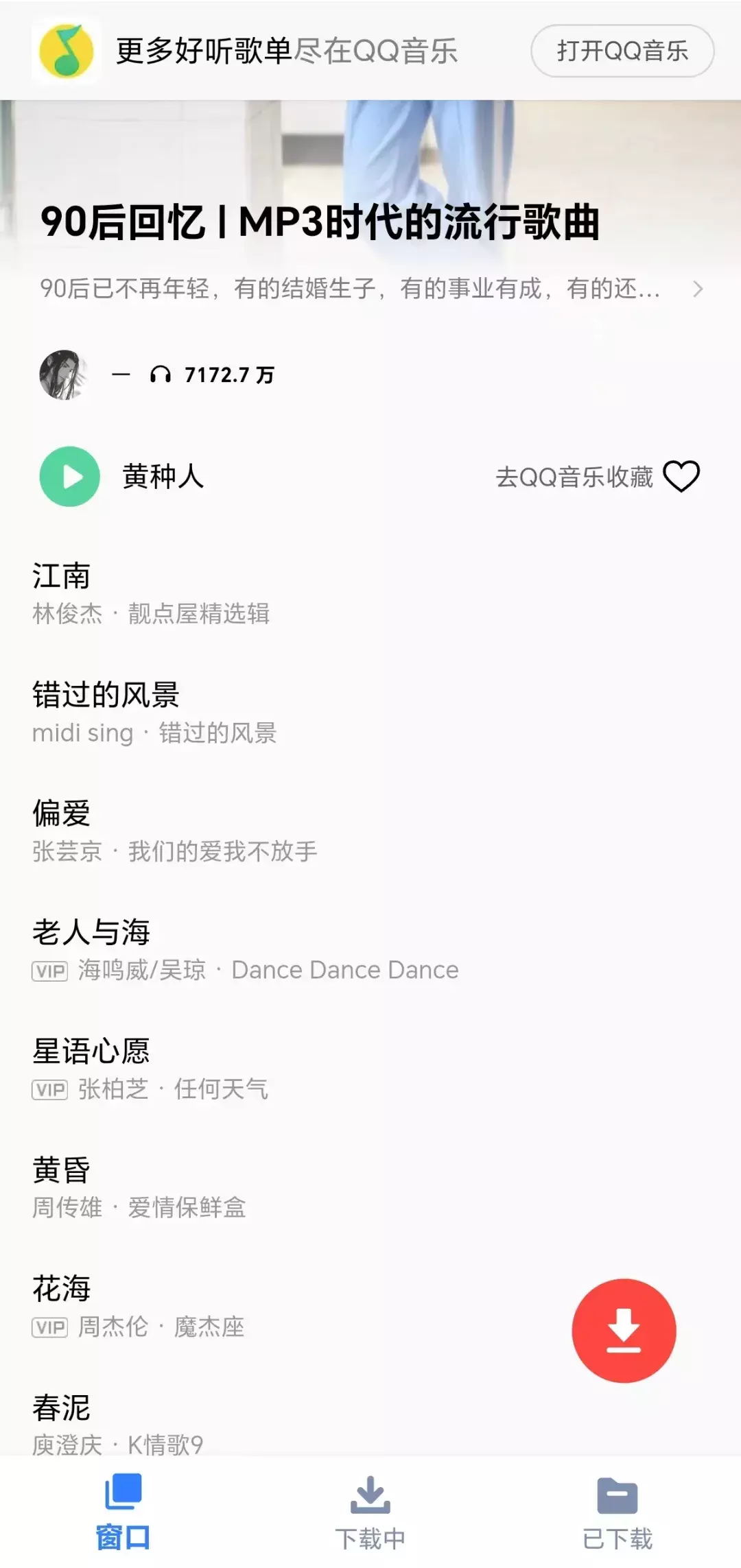Screen dimensions: 741x1568
Task: Favorite the playlist with the heart icon
Action: (x=681, y=477)
